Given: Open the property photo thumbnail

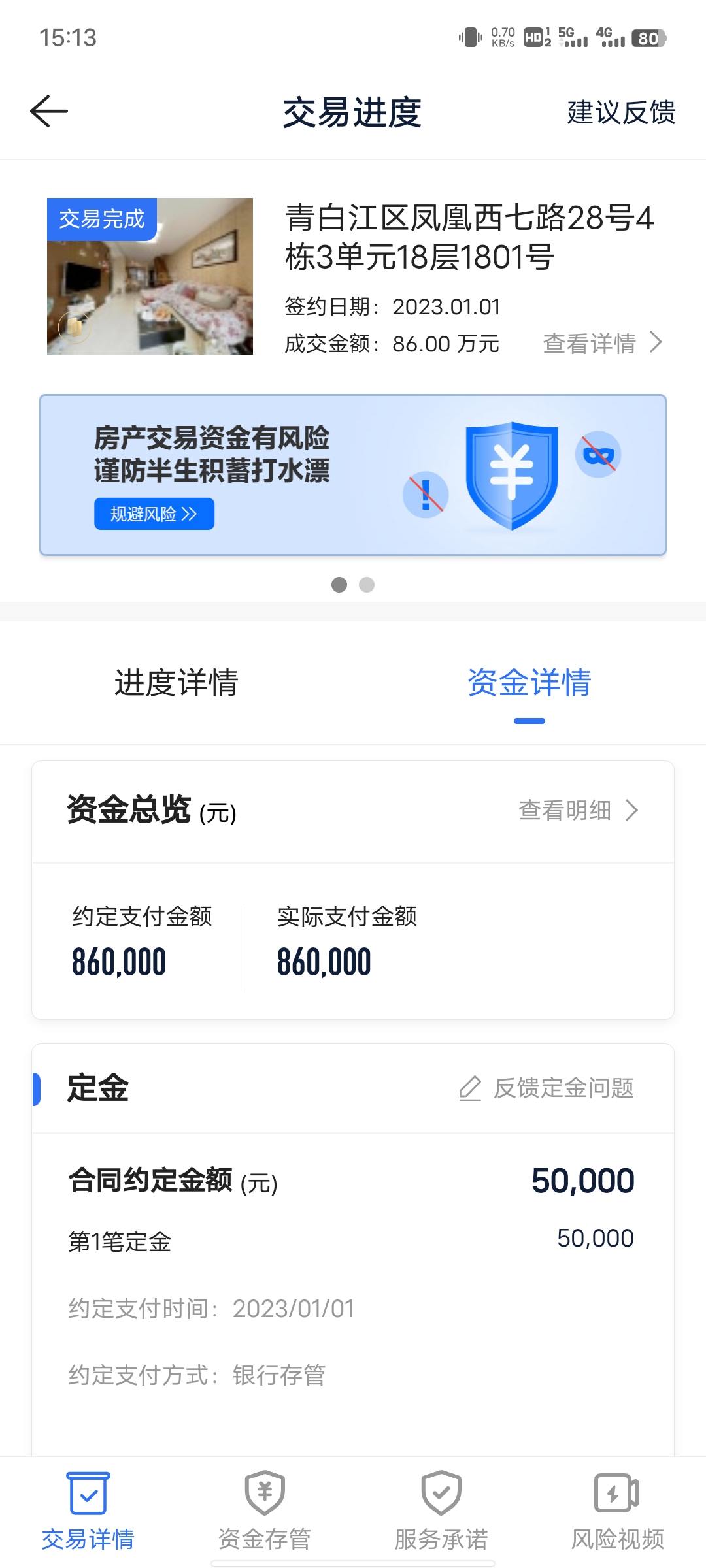Looking at the screenshot, I should (x=150, y=276).
